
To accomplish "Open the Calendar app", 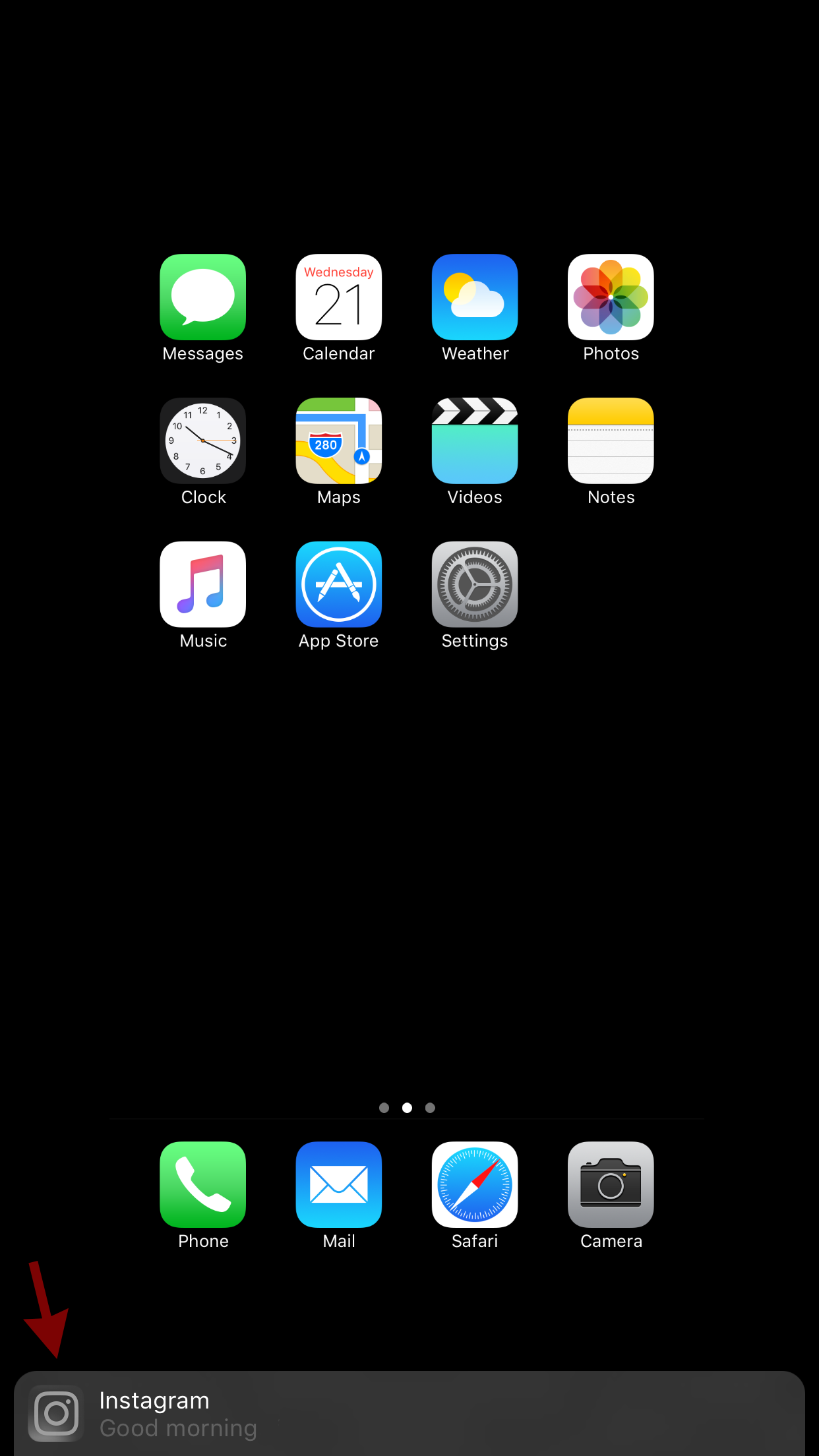I will coord(338,297).
